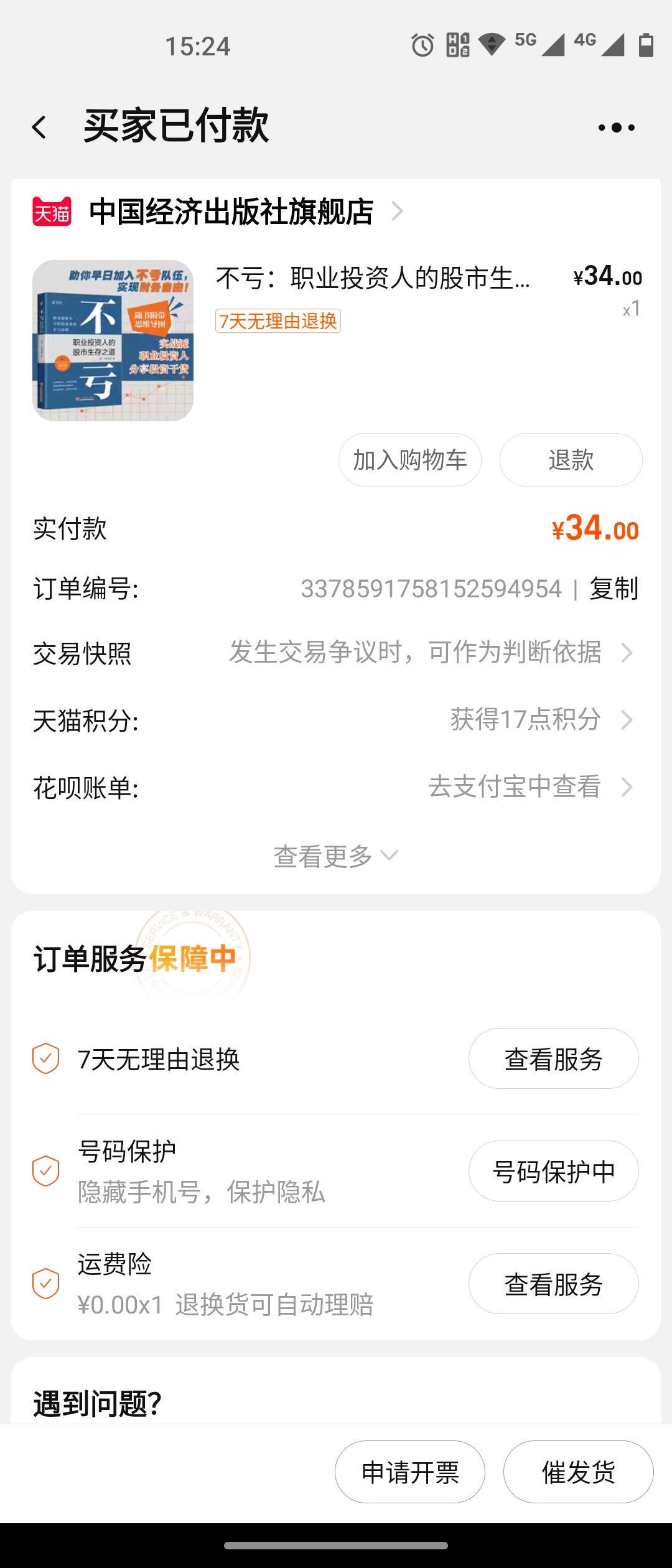Viewport: 672px width, 1568px height.
Task: Urge shipment with 催发货
Action: pos(578,1472)
